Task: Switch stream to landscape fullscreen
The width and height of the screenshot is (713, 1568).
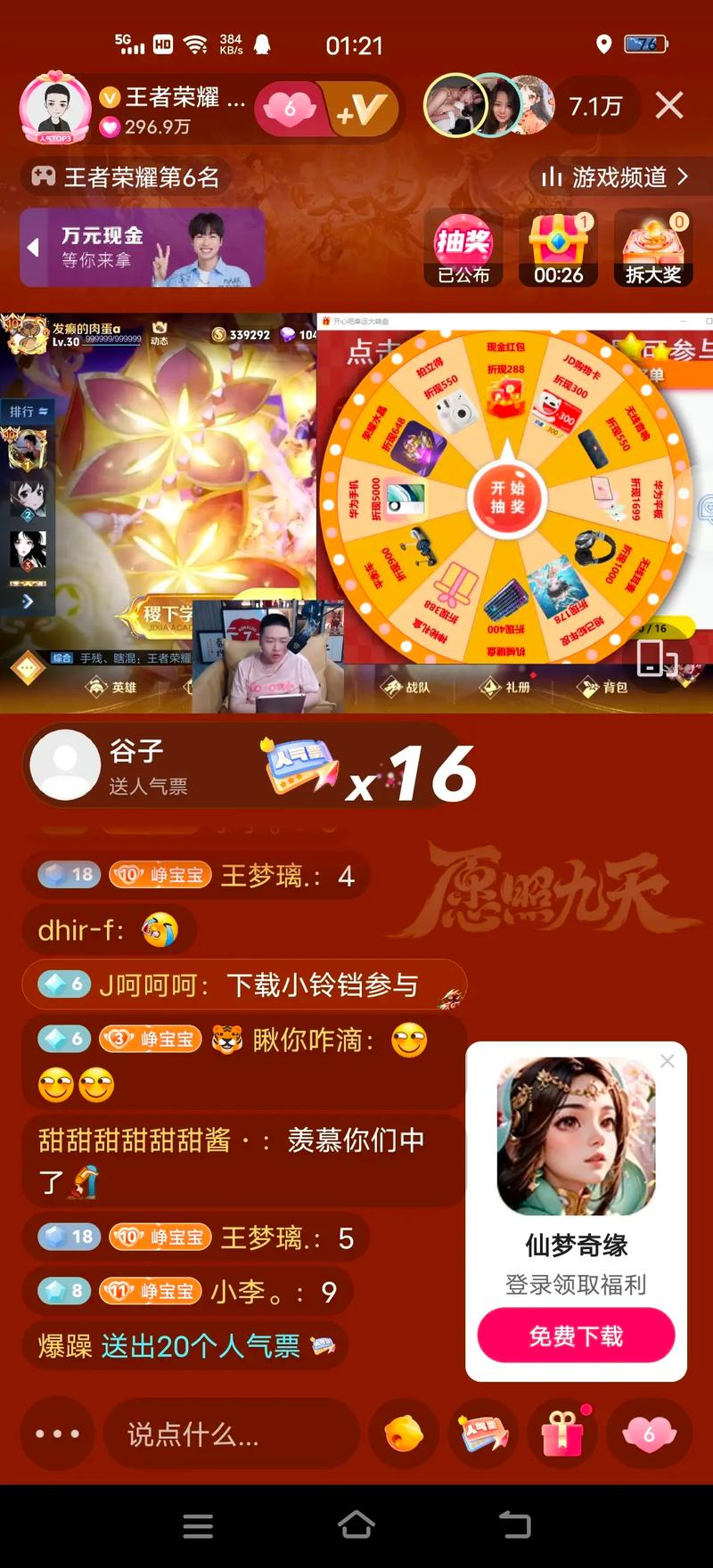Action: 657,658
